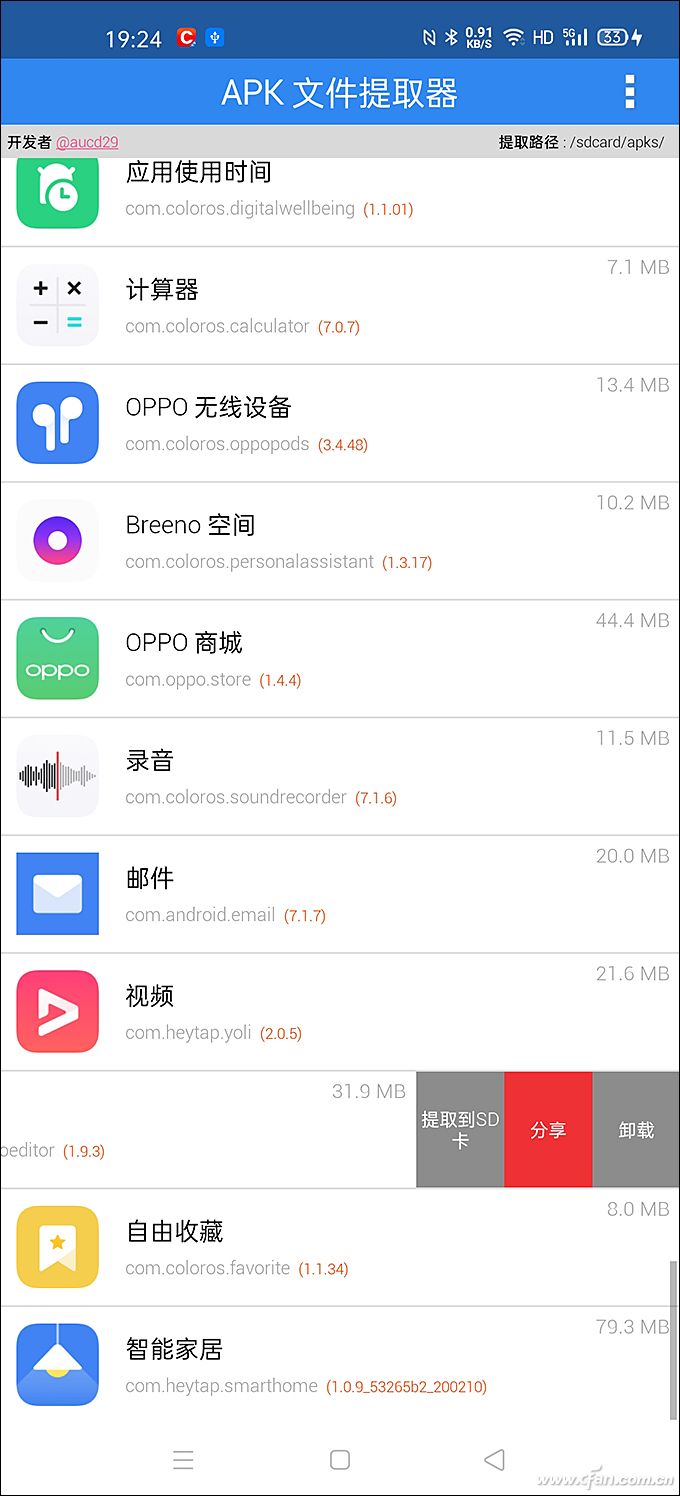Go back with the system back button
Image resolution: width=680 pixels, height=1496 pixels.
tap(494, 1460)
